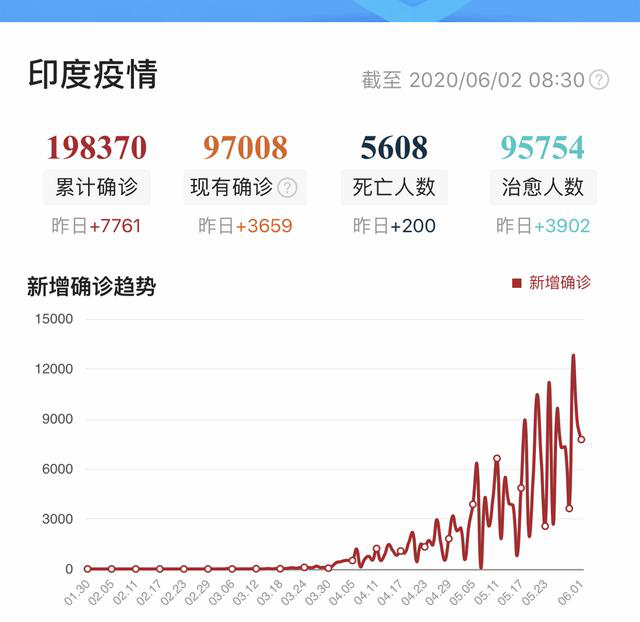The image size is (640, 622).
Task: Tap the question mark next to 现有确诊
Action: 288,187
